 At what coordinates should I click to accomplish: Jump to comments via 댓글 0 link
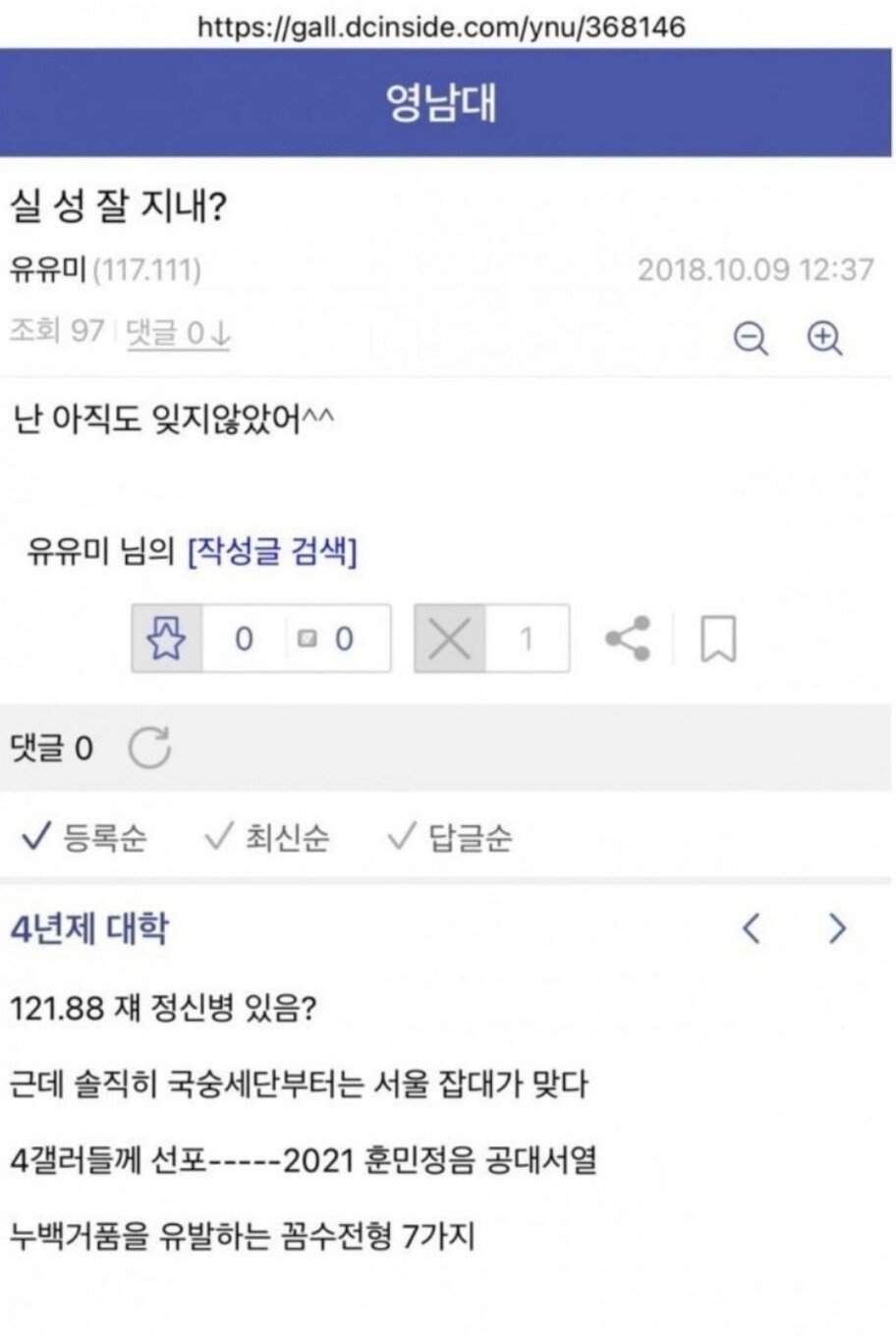(178, 333)
